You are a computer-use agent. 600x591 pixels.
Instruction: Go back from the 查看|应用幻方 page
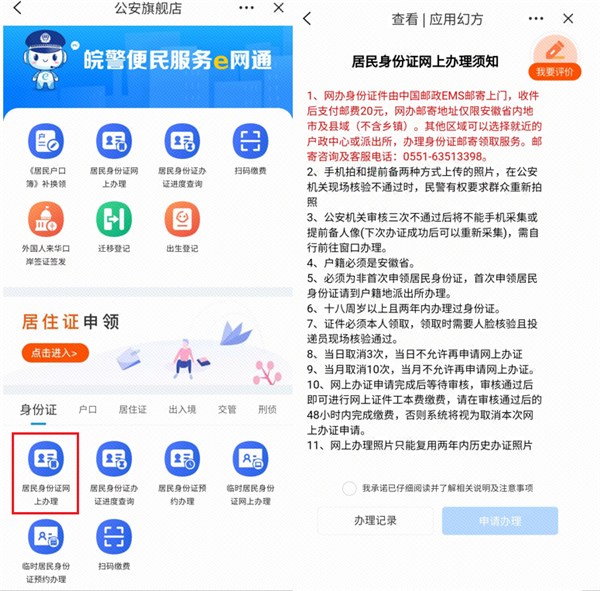307,19
